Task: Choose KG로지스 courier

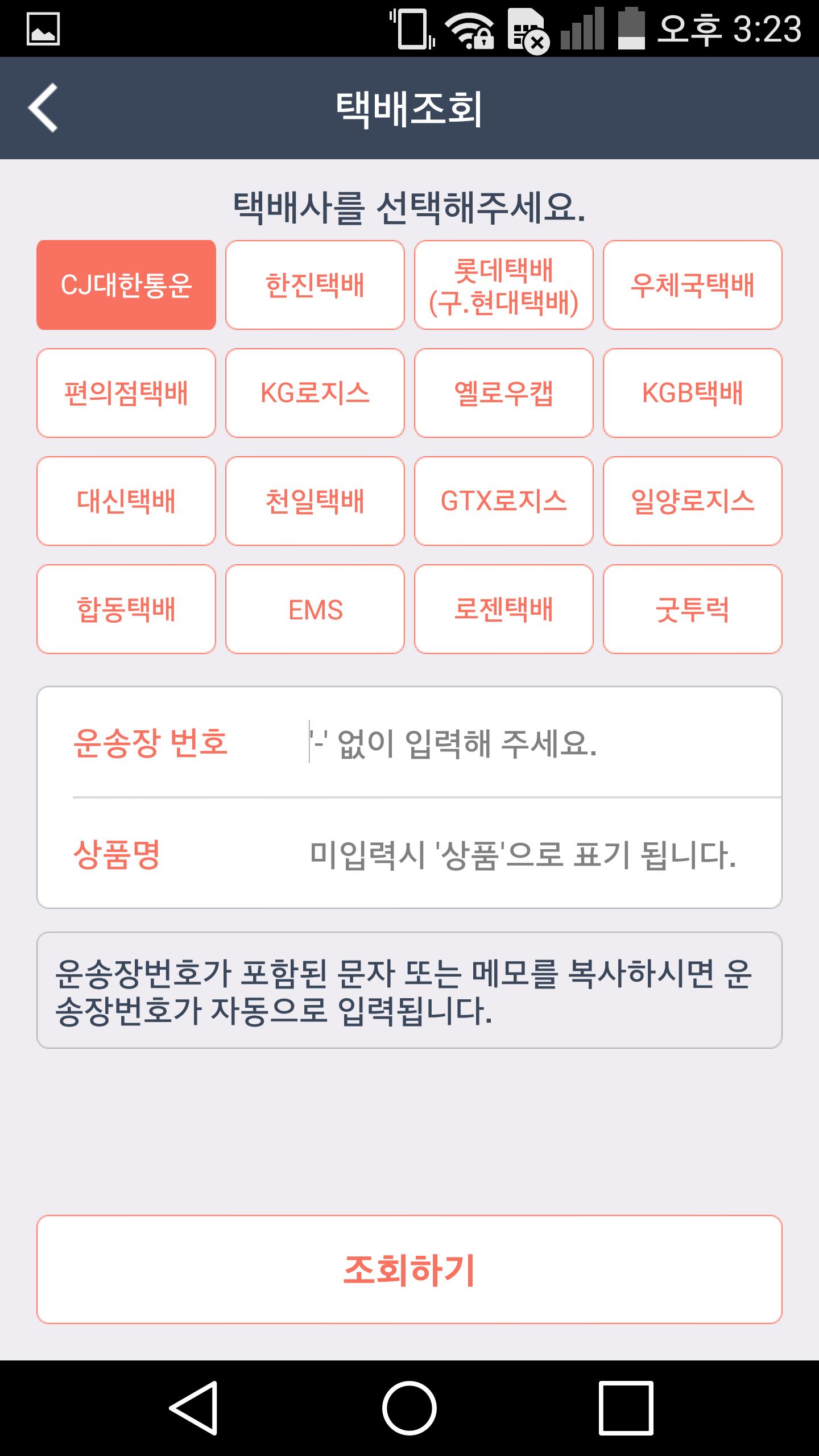Action: (315, 393)
